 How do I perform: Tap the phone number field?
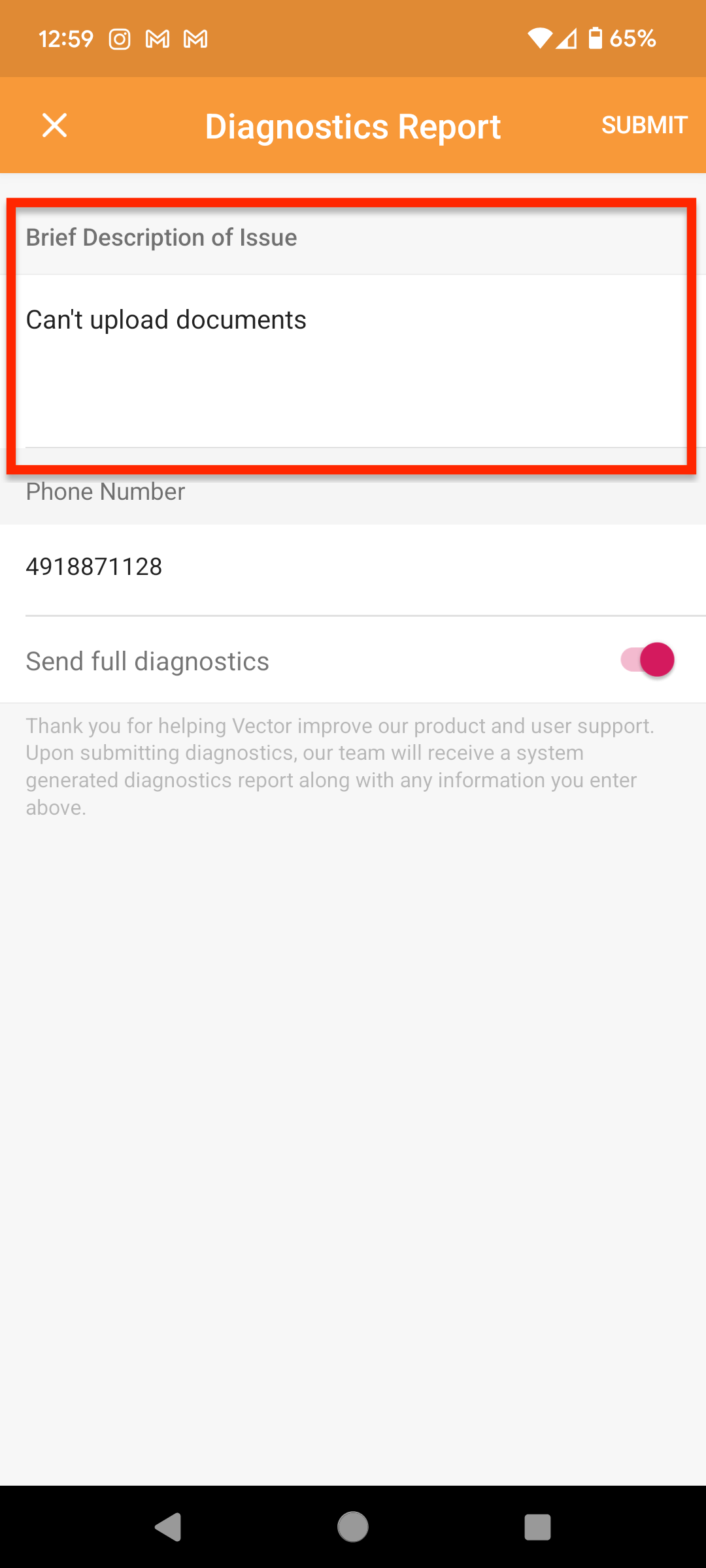pyautogui.click(x=353, y=567)
